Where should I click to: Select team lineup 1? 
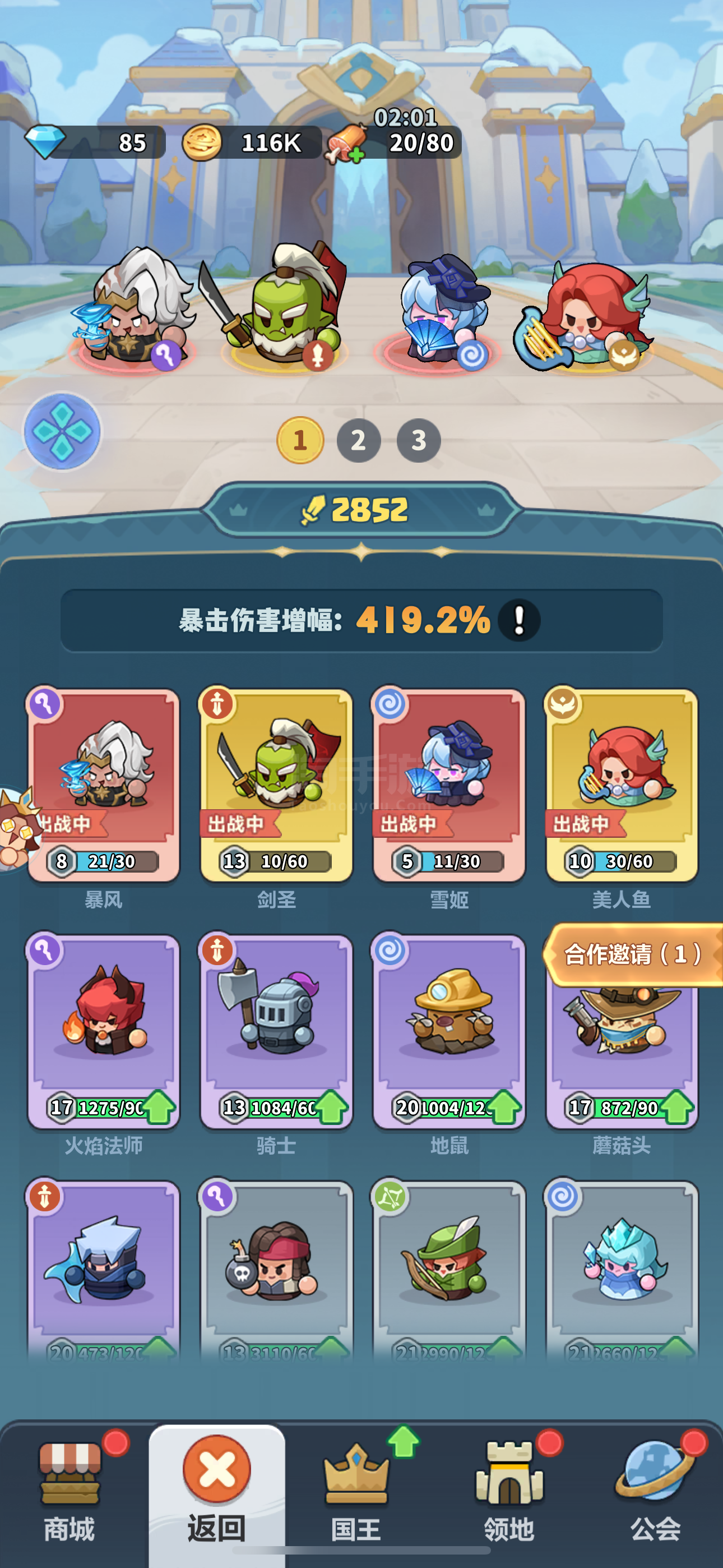300,440
